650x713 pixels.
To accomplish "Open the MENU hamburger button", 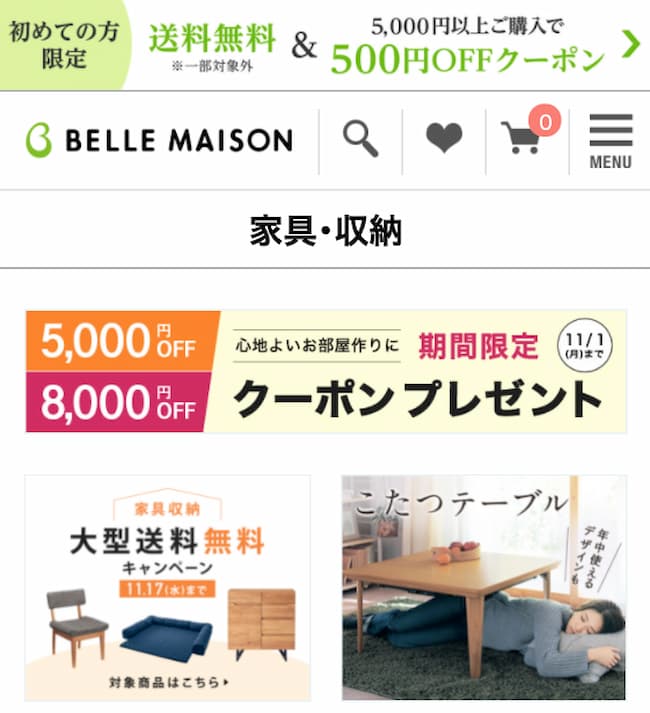I will click(x=610, y=141).
